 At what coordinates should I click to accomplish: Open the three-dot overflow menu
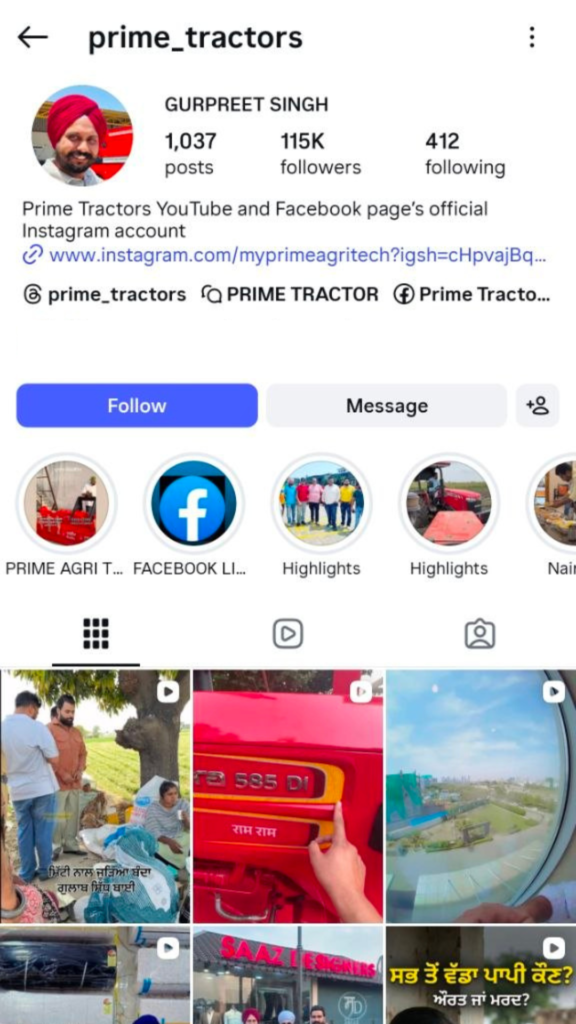click(x=532, y=37)
